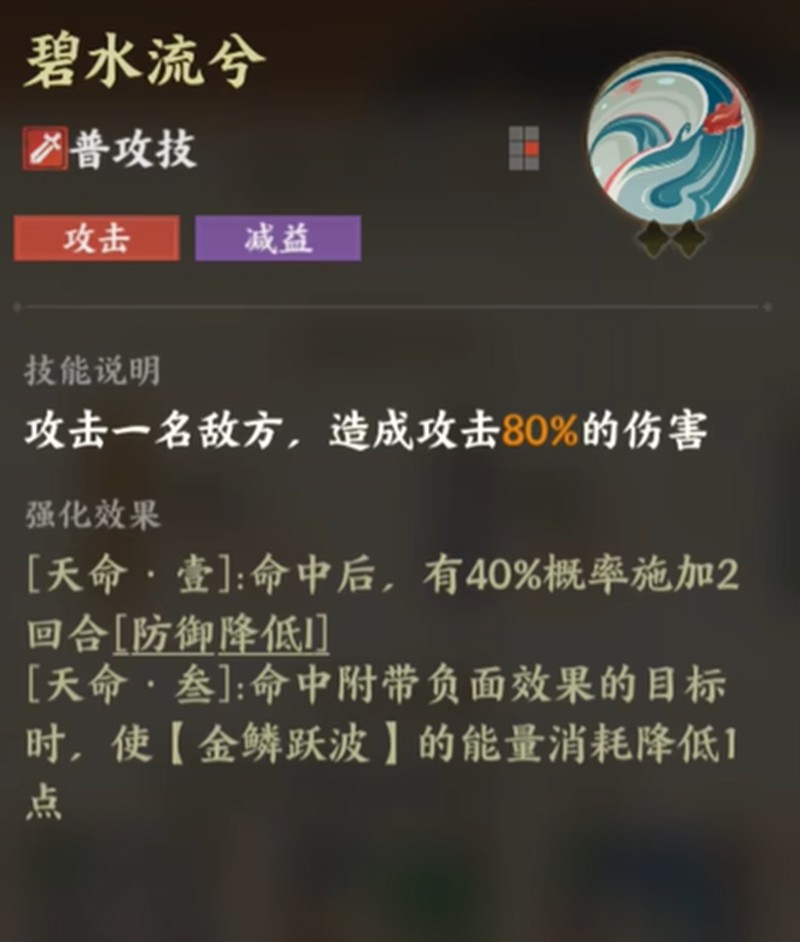Open the underlined 防御降低I effect link
This screenshot has height=942, width=800.
[x=221, y=633]
